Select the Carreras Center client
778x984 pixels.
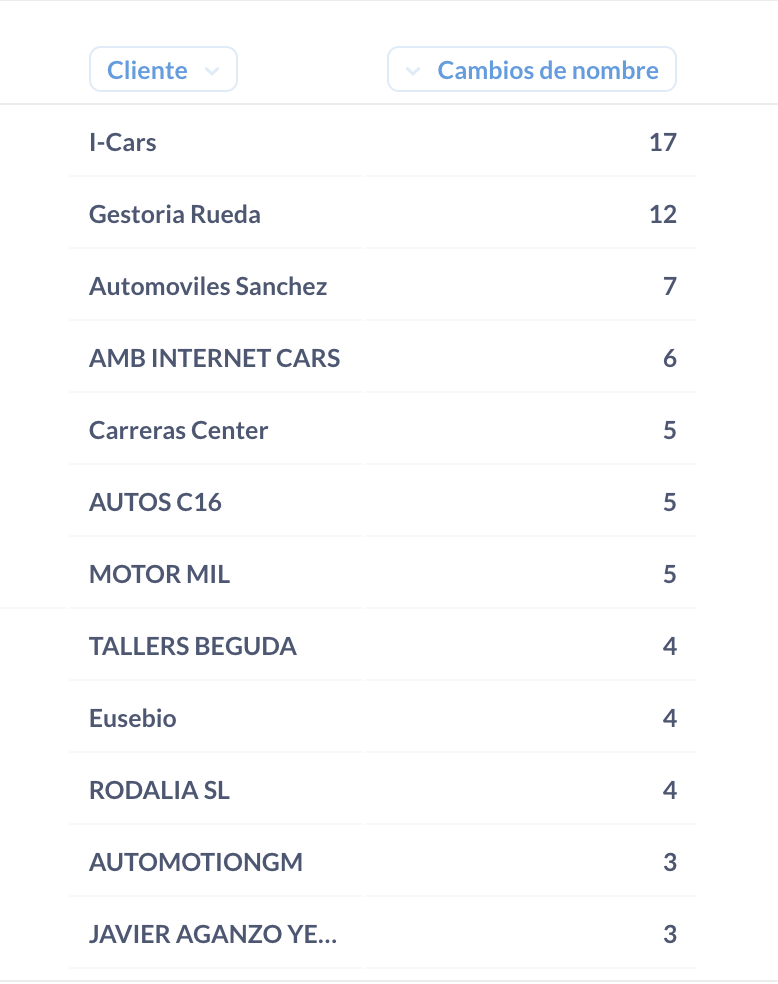[178, 430]
